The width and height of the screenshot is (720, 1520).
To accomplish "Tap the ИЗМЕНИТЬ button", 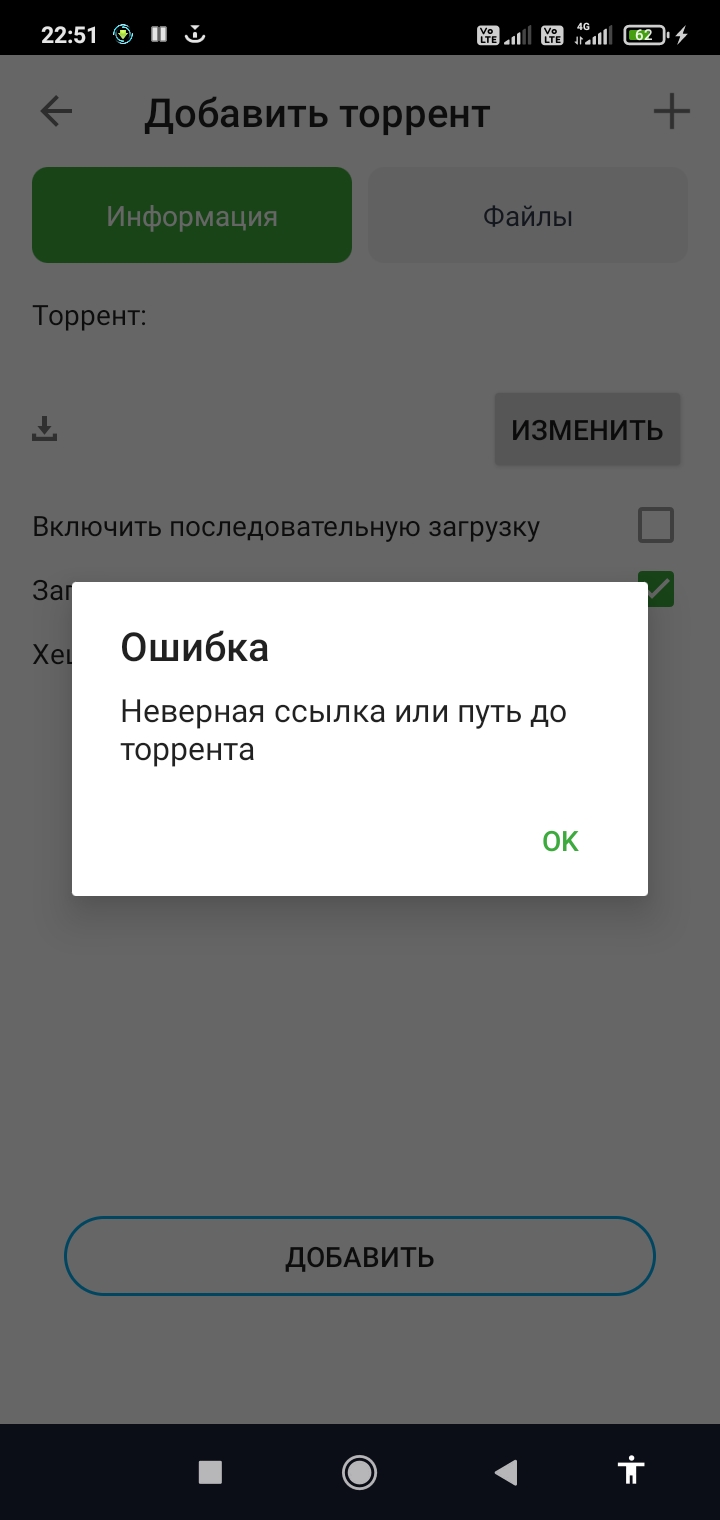I will pyautogui.click(x=587, y=429).
